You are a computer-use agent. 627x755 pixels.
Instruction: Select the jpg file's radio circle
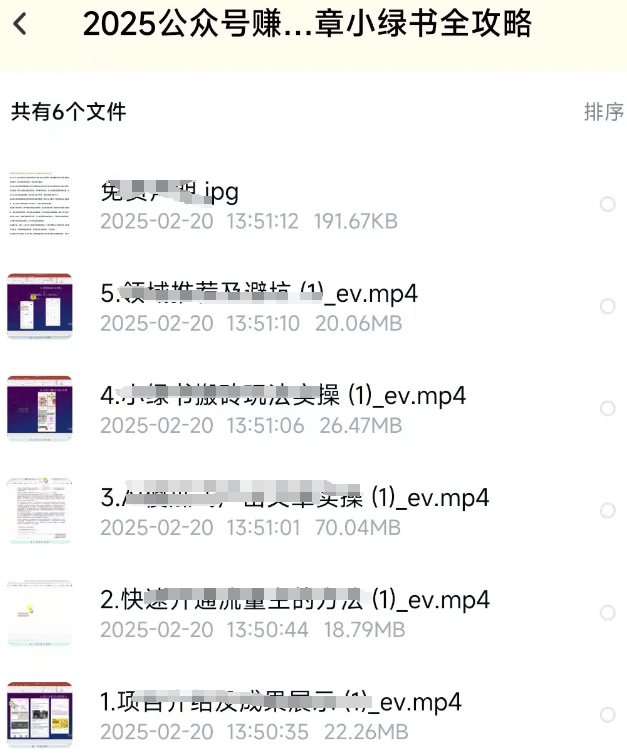pos(607,204)
